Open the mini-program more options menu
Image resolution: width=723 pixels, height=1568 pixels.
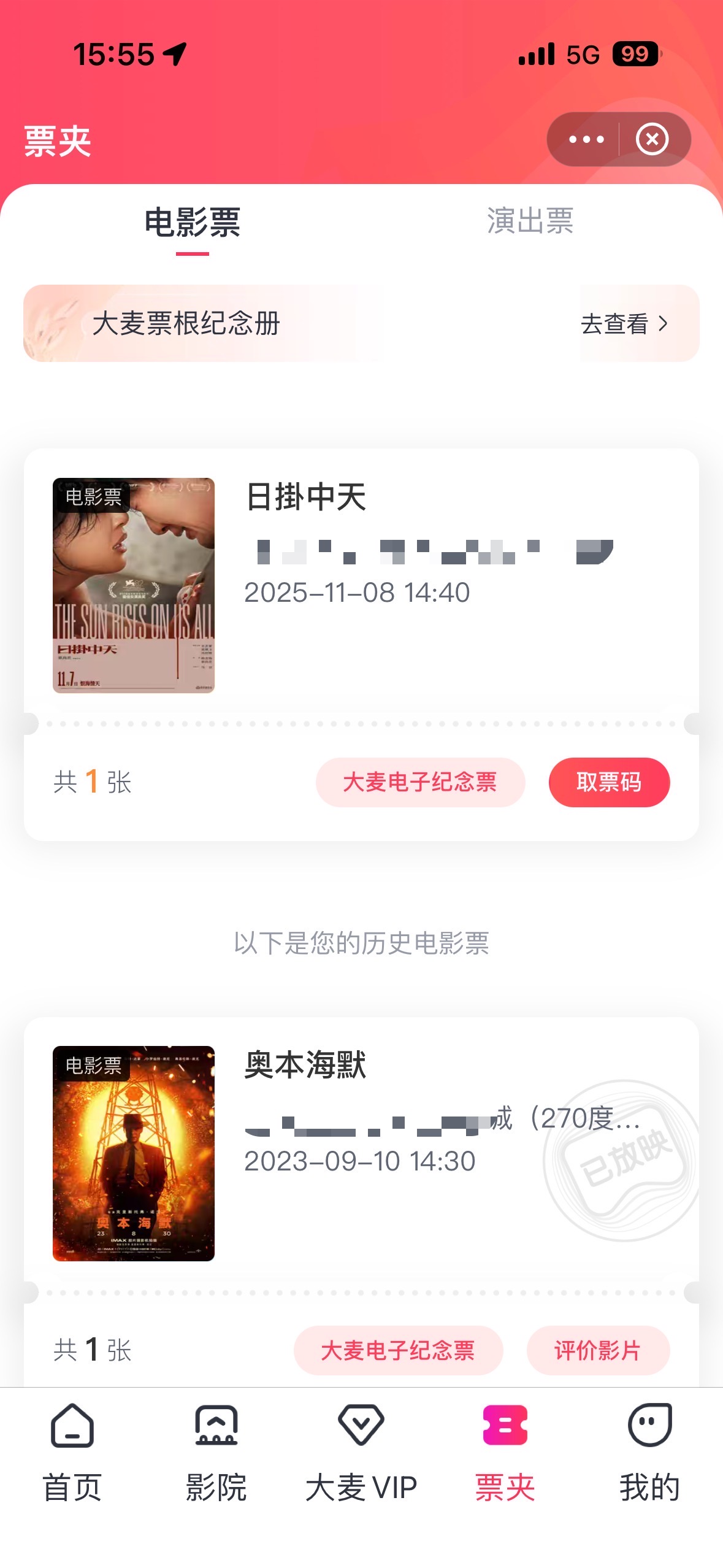tap(586, 140)
